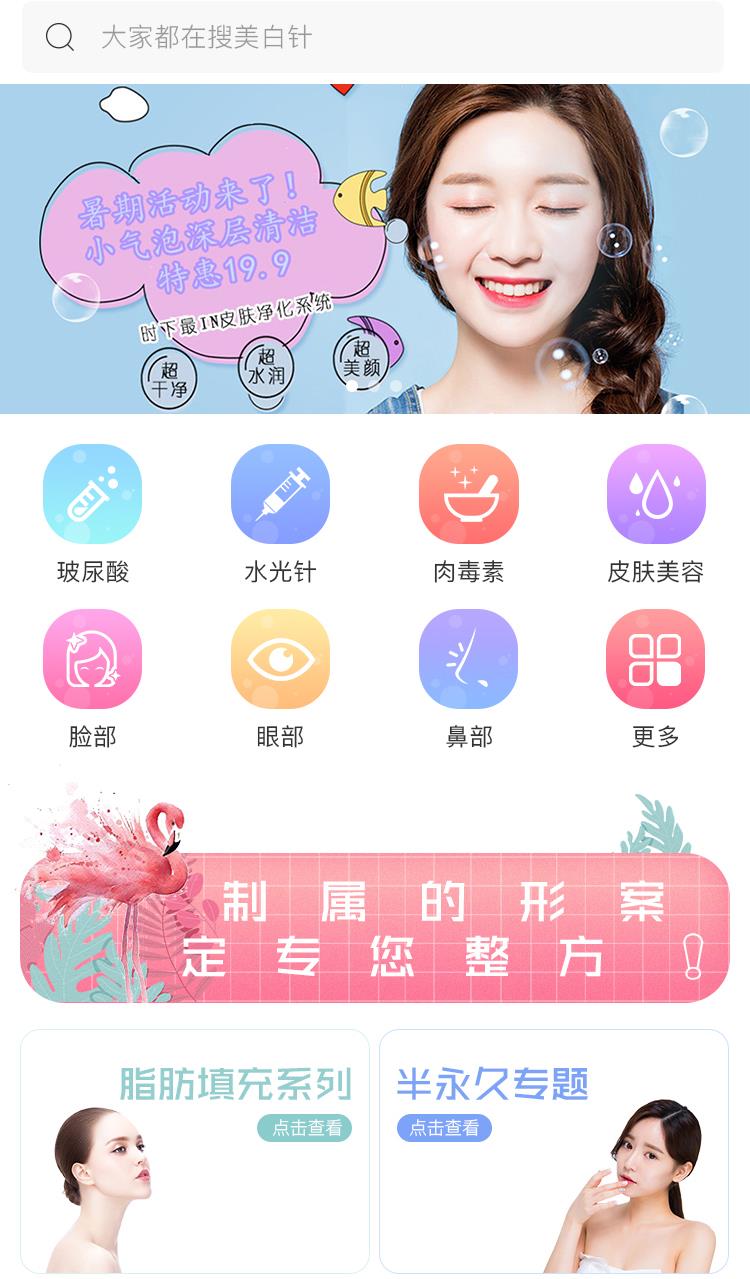This screenshot has height=1279, width=750.
Task: Open the 小气泡深层清洁 summer promo banner
Action: 374,250
